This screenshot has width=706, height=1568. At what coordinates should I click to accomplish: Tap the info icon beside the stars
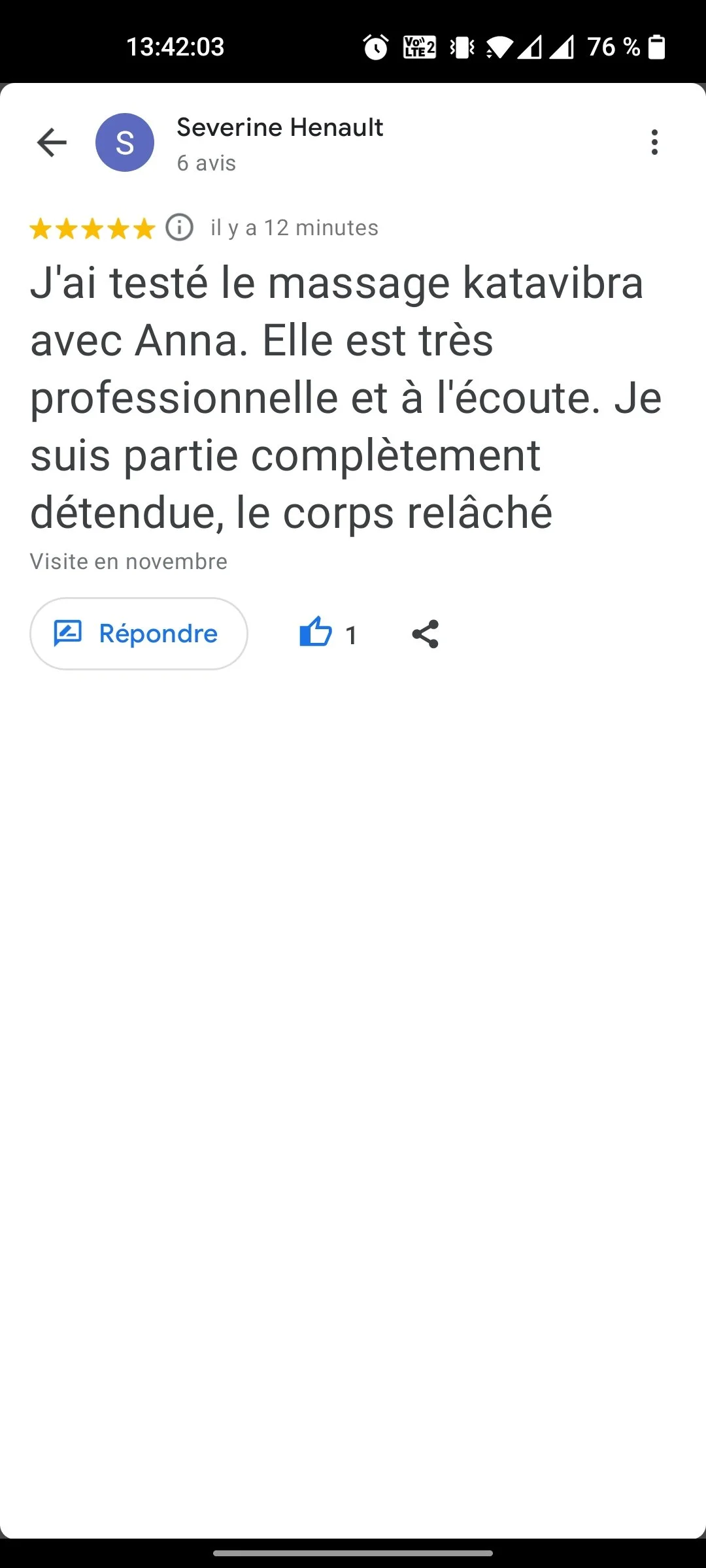pos(179,228)
